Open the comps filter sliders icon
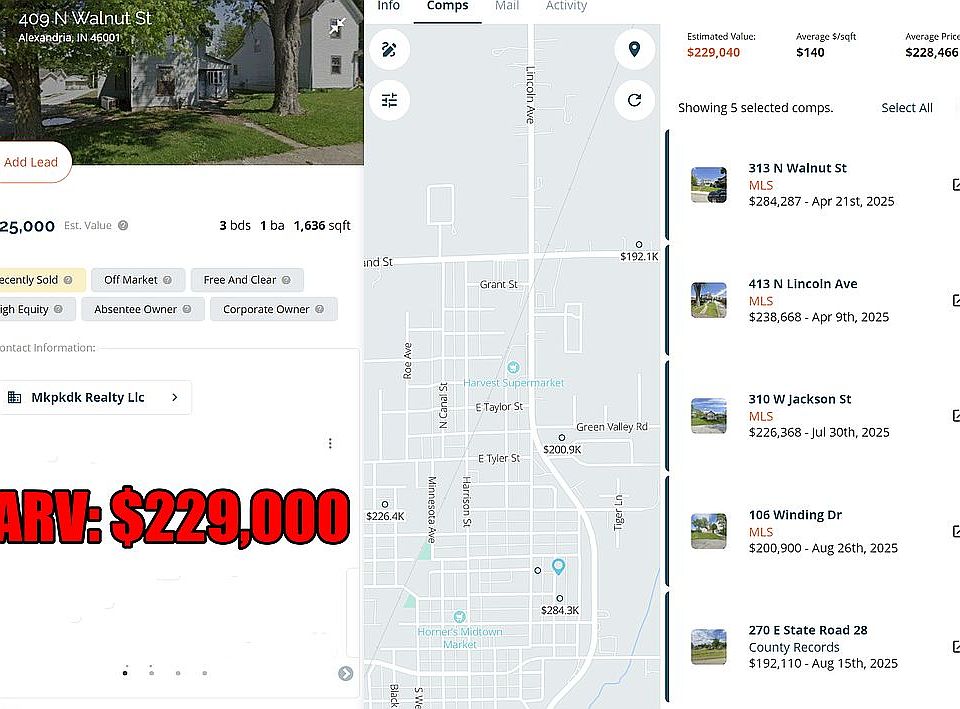Viewport: 960px width, 709px height. point(390,100)
